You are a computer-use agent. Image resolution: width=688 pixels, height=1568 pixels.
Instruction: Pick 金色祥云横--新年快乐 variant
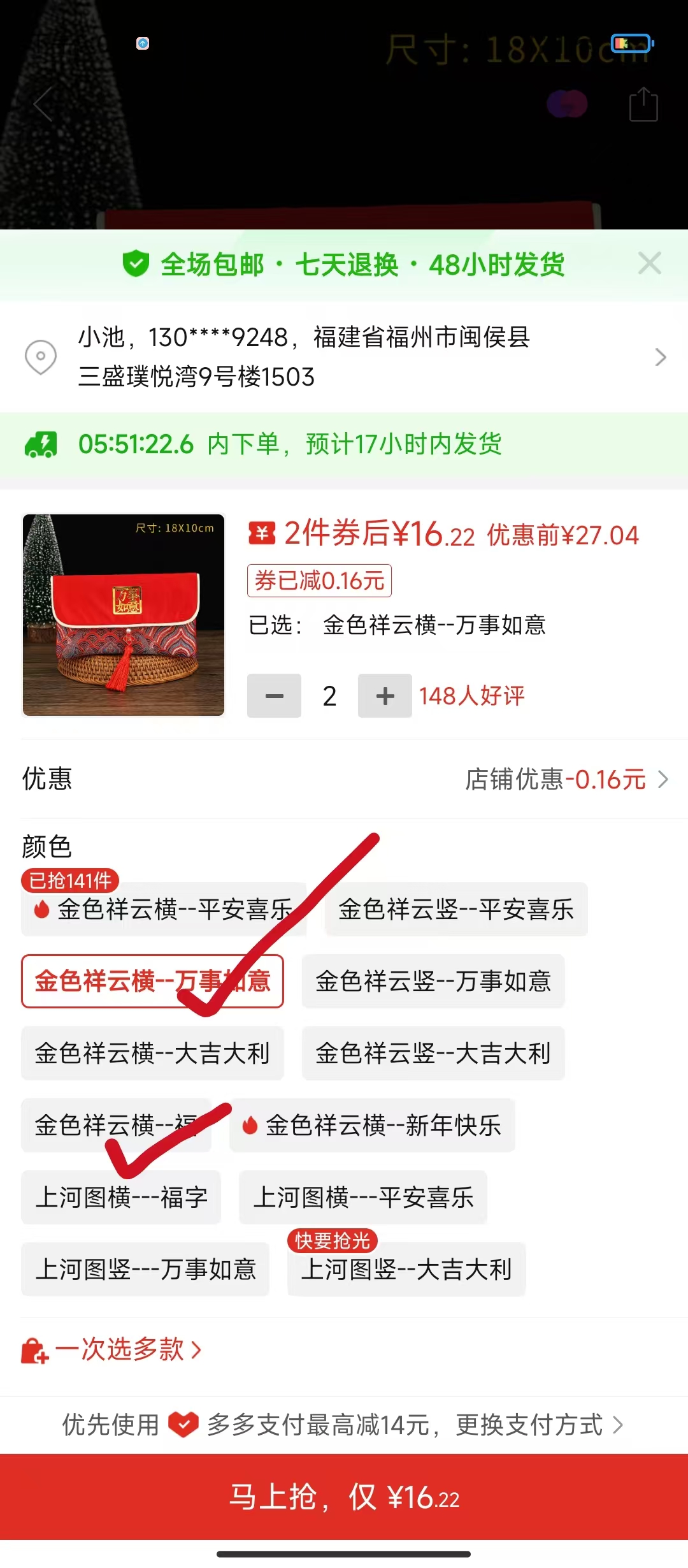373,1126
